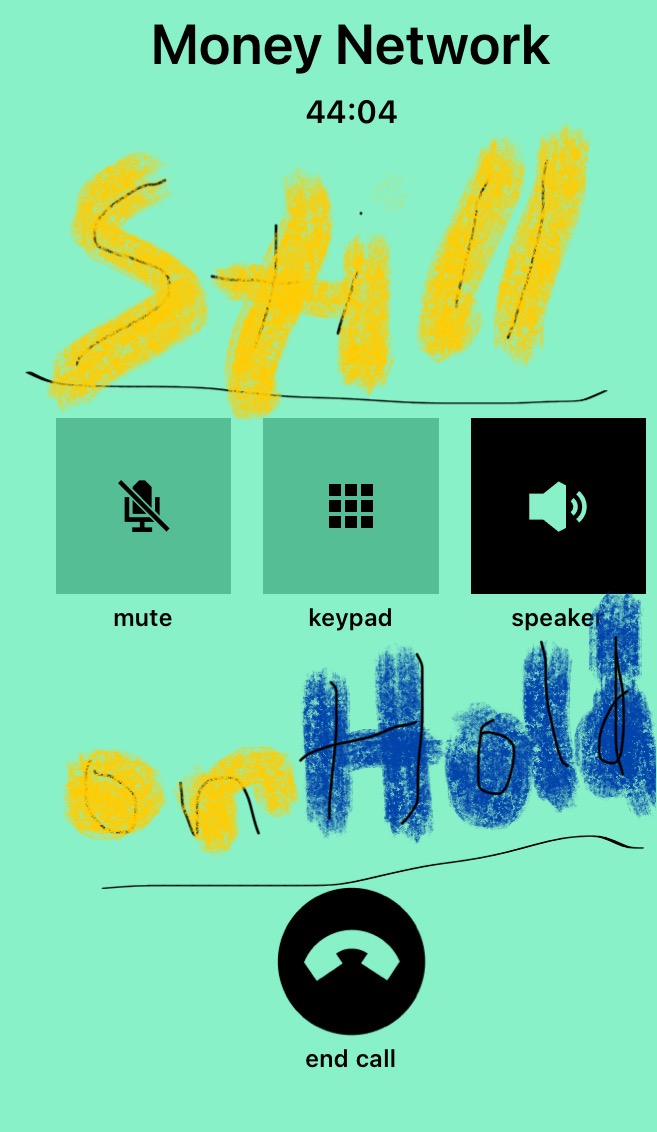Turn off the speaker

[x=558, y=506]
